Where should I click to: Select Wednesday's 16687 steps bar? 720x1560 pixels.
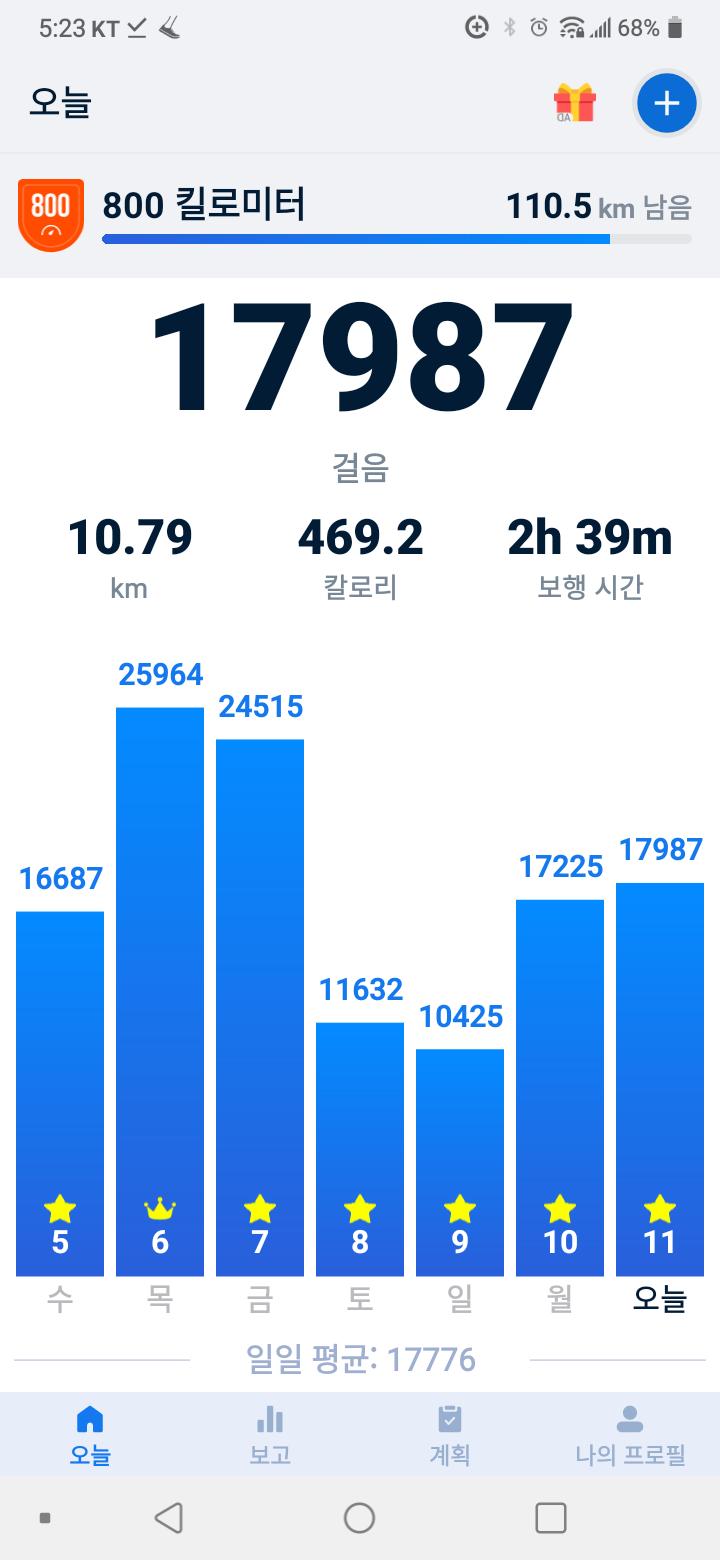[60, 1092]
